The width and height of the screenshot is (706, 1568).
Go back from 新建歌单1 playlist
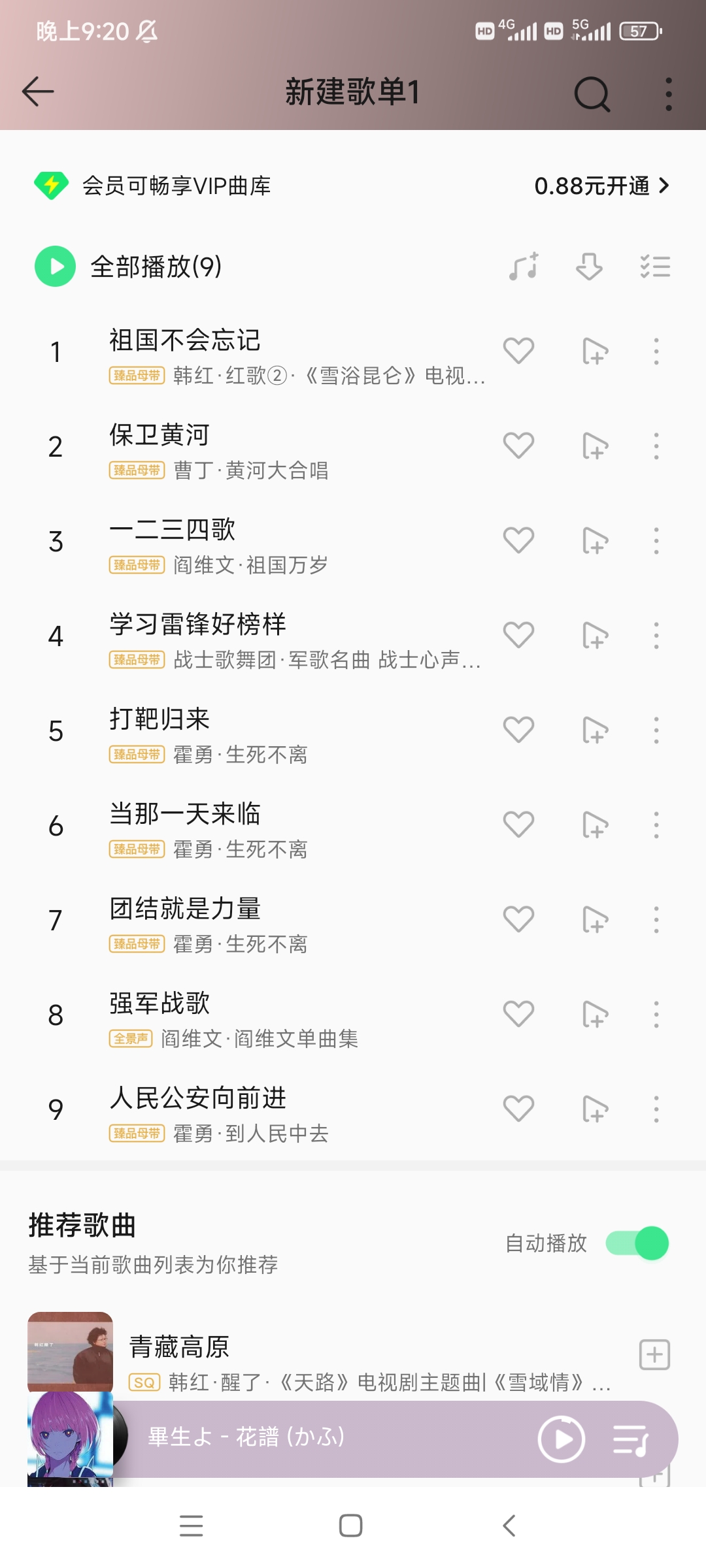[x=38, y=91]
